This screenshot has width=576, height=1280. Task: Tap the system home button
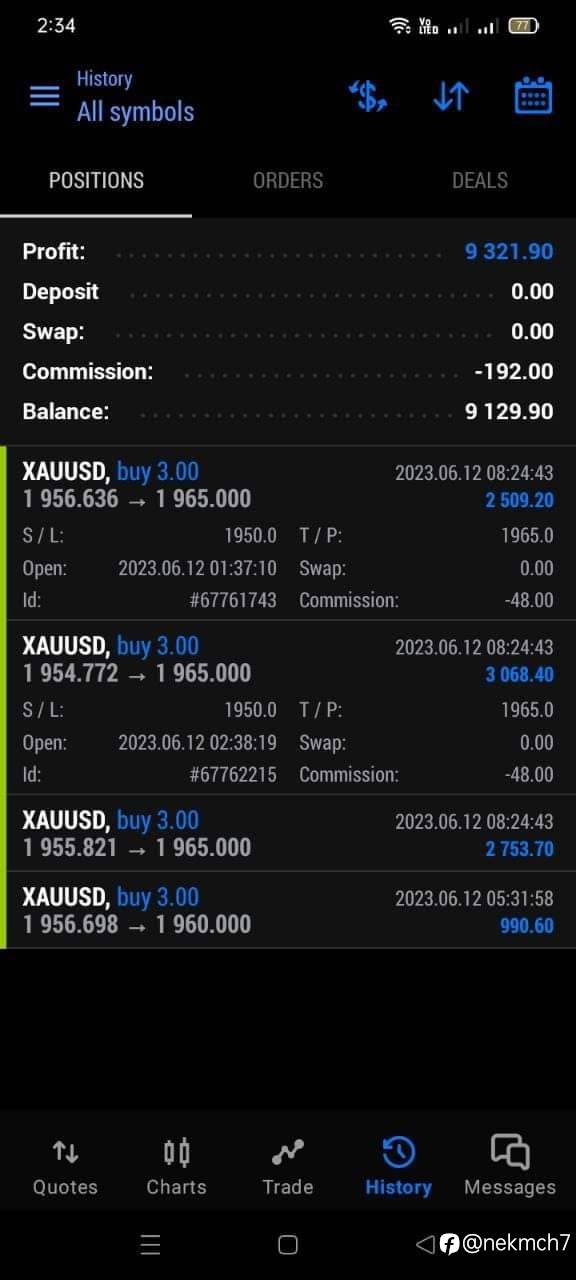click(x=288, y=1245)
